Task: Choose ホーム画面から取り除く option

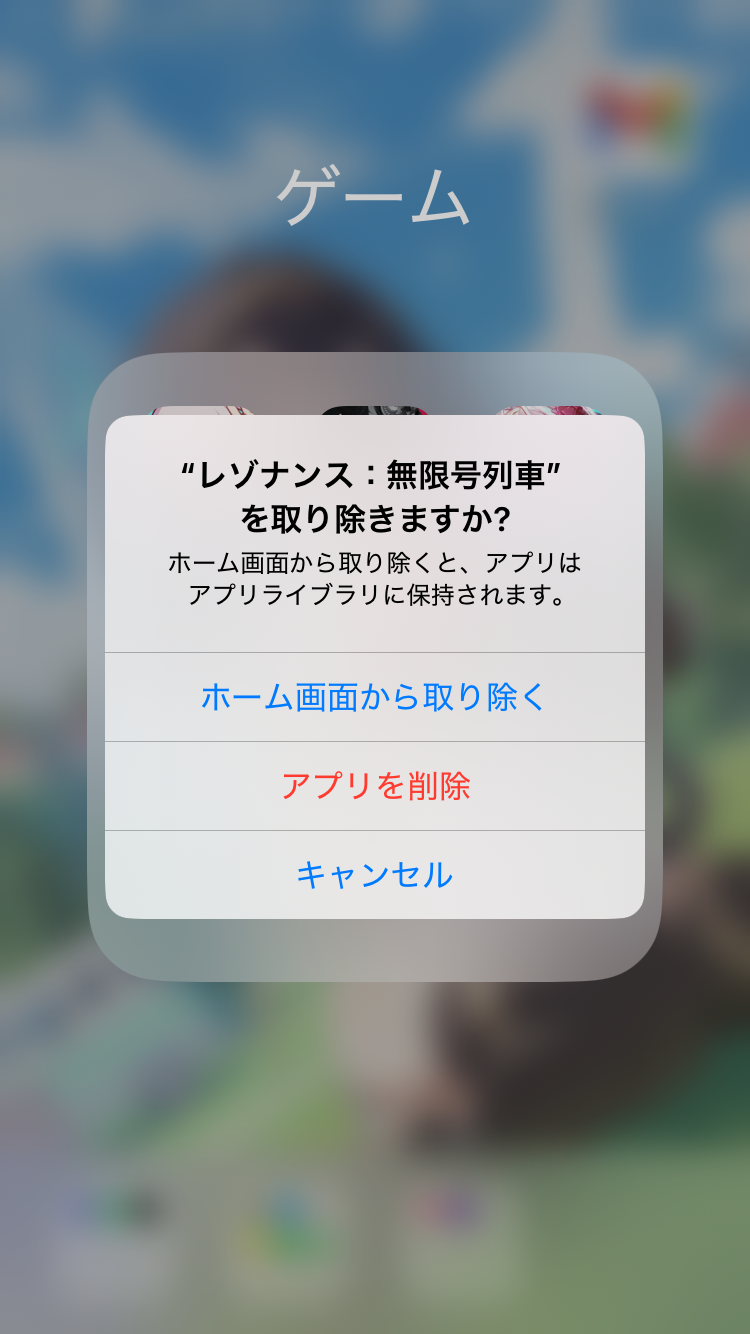Action: pyautogui.click(x=374, y=697)
